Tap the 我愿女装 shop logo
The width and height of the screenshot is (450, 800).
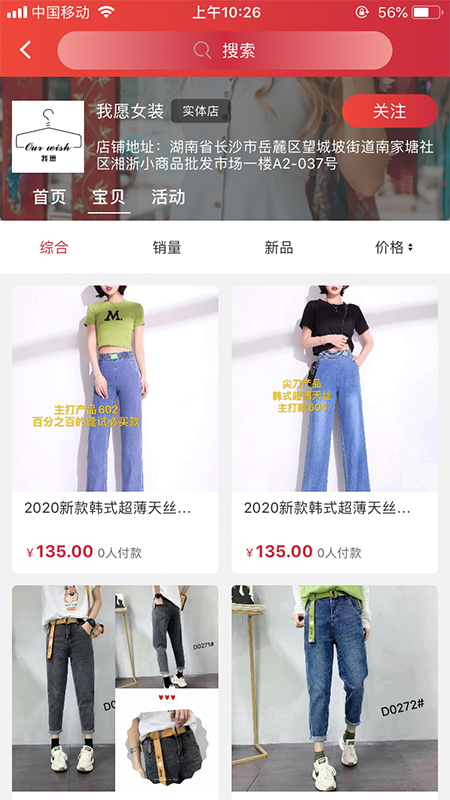click(x=48, y=137)
